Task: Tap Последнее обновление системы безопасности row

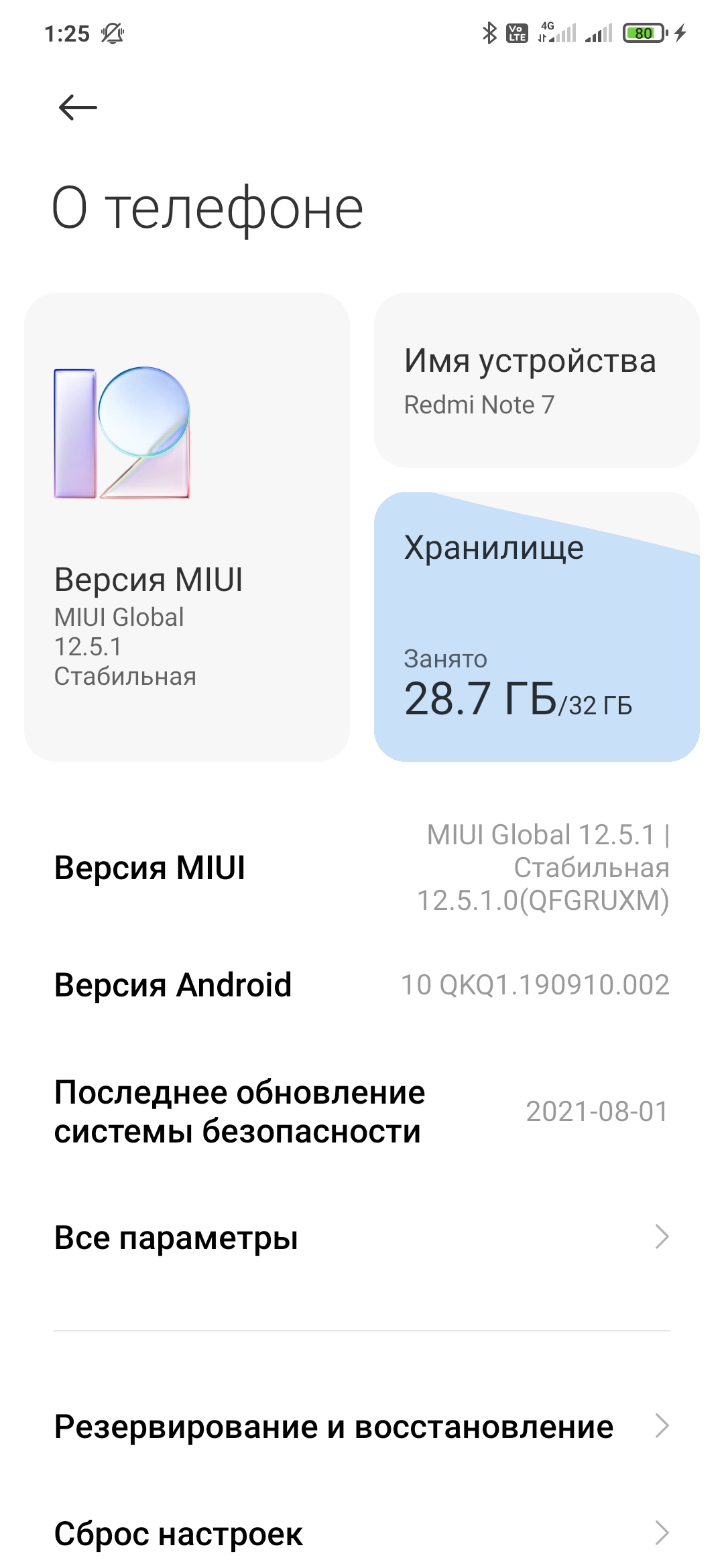Action: [x=362, y=1112]
